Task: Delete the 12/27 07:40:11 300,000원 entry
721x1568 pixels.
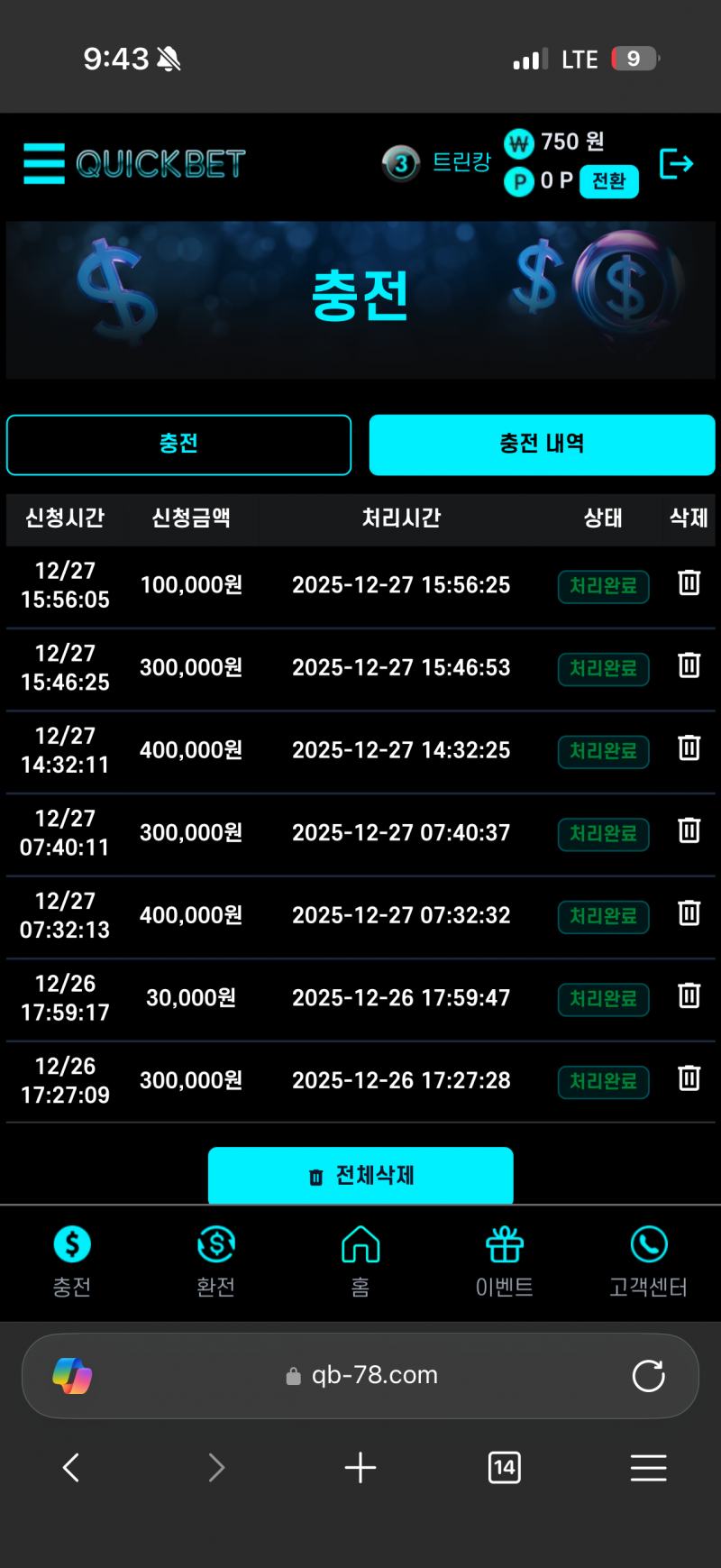Action: point(689,831)
